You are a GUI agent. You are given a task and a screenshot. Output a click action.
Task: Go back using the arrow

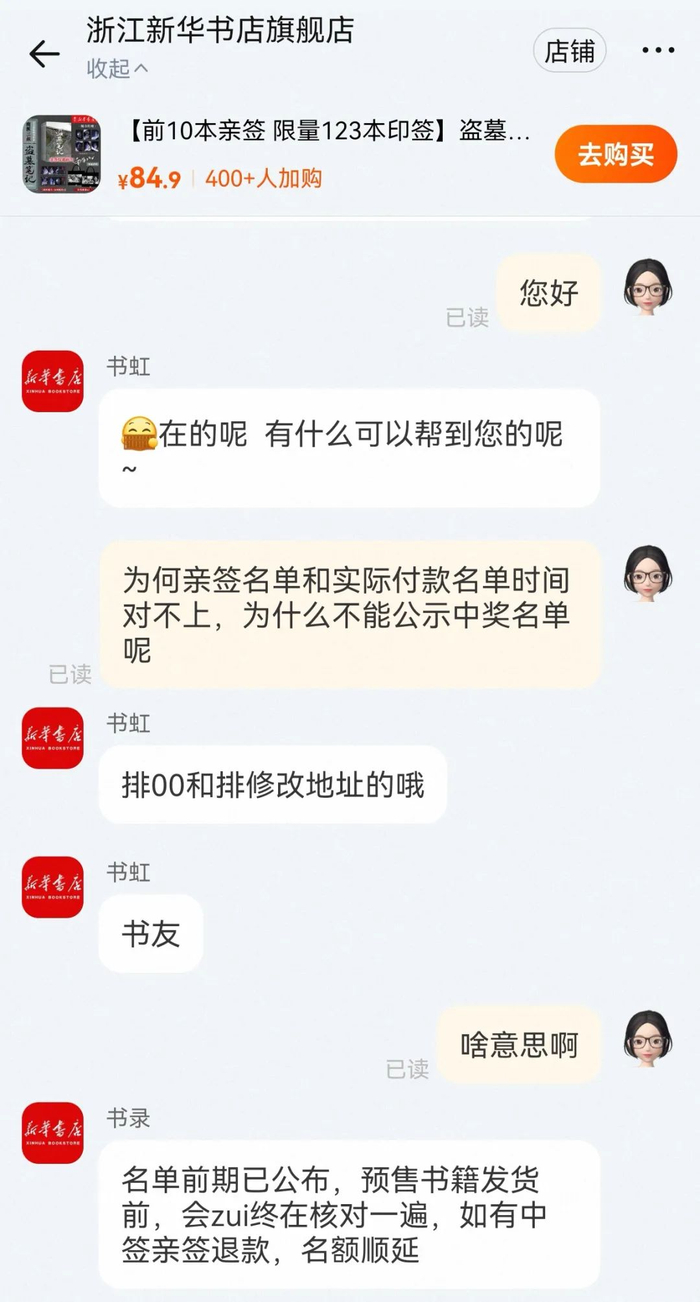click(44, 54)
